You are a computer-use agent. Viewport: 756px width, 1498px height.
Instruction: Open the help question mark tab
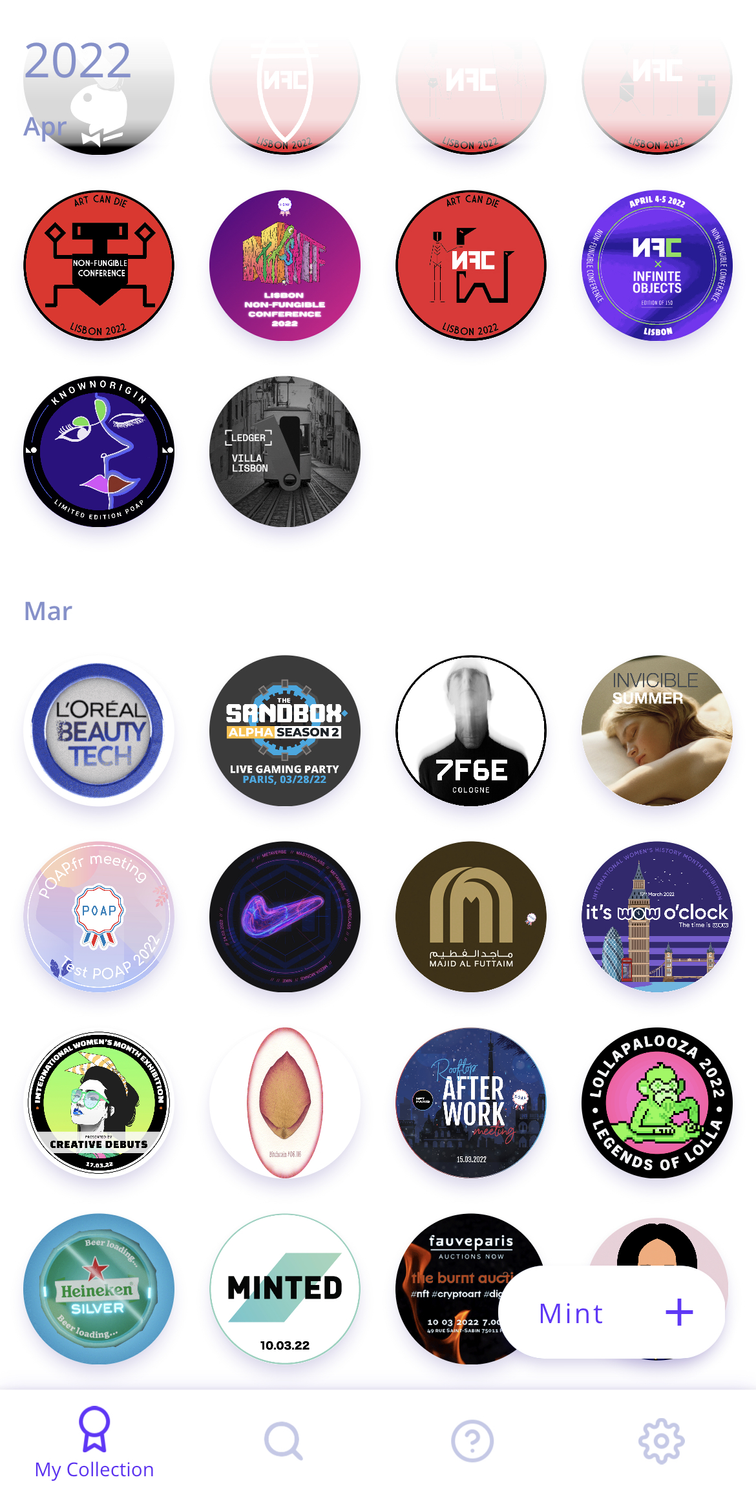(472, 1442)
